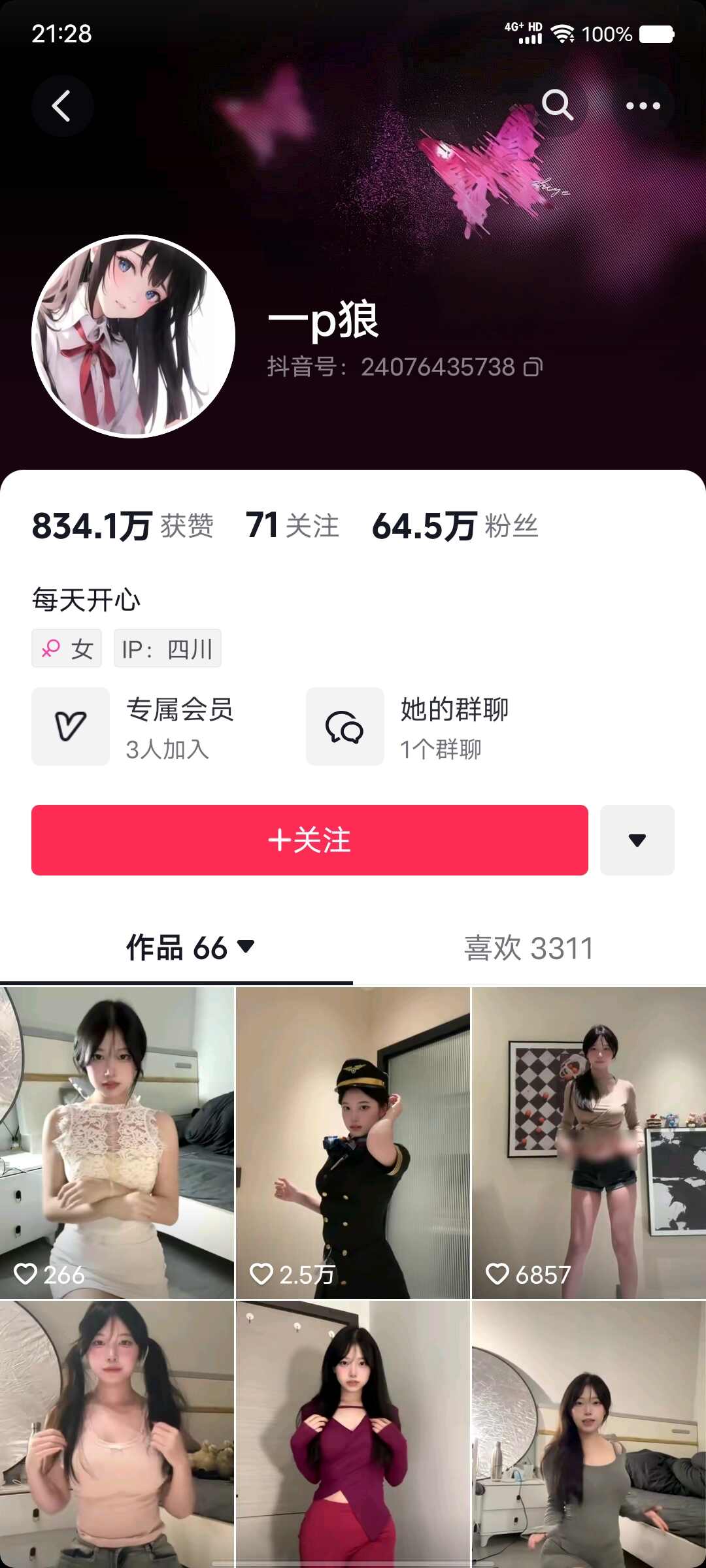The width and height of the screenshot is (706, 1568).
Task: Play the video with 2.5万 likes
Action: pos(352,1142)
